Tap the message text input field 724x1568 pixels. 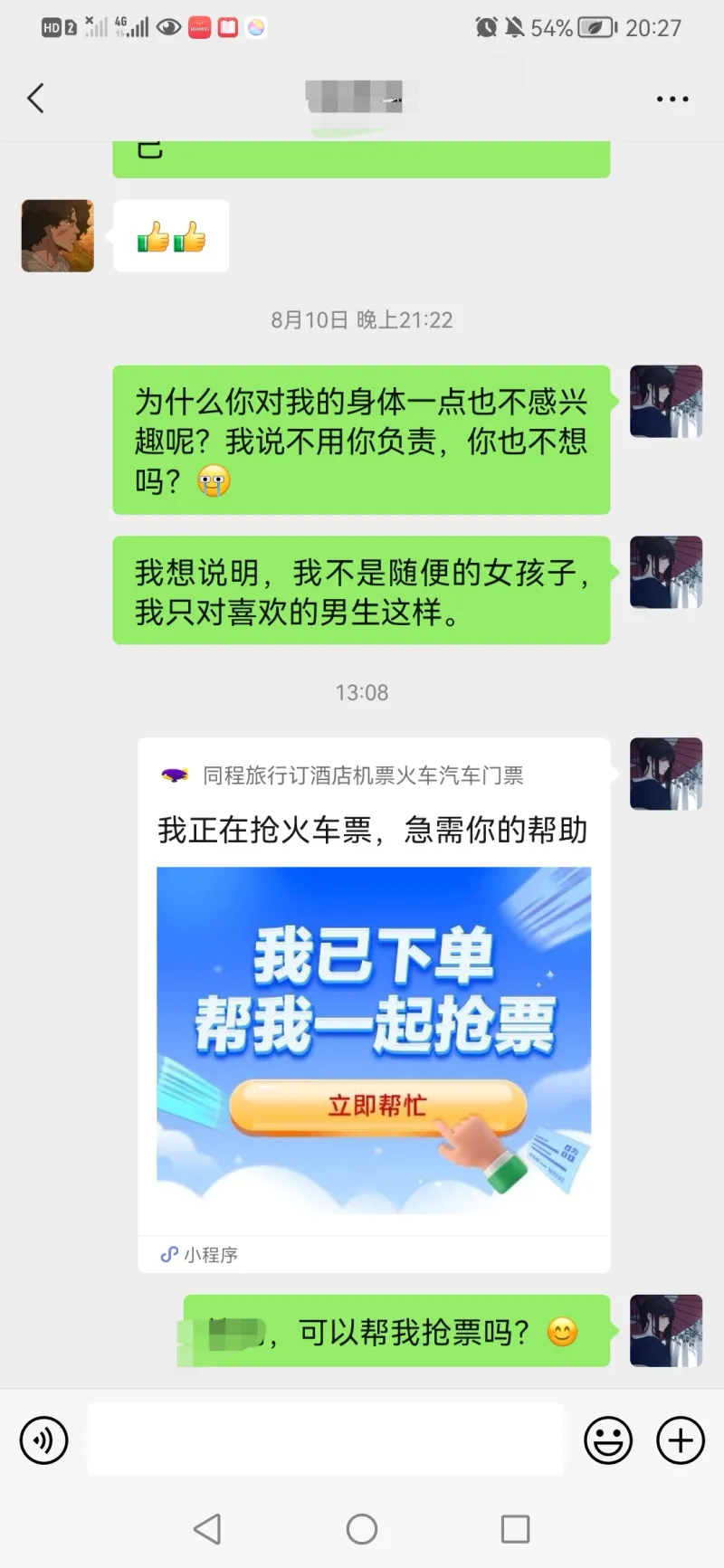pos(326,1440)
